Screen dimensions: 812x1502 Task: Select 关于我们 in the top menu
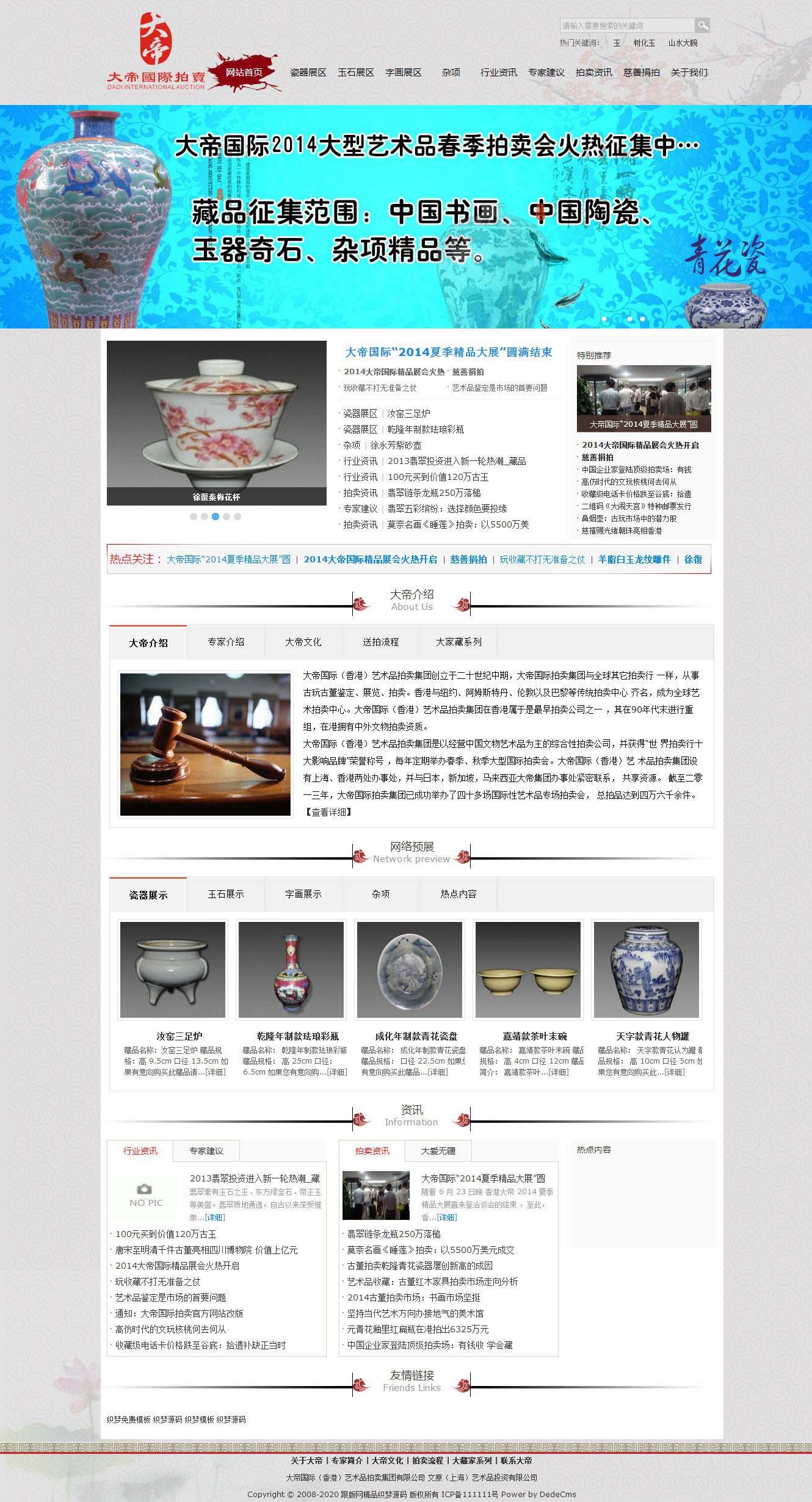(x=689, y=73)
